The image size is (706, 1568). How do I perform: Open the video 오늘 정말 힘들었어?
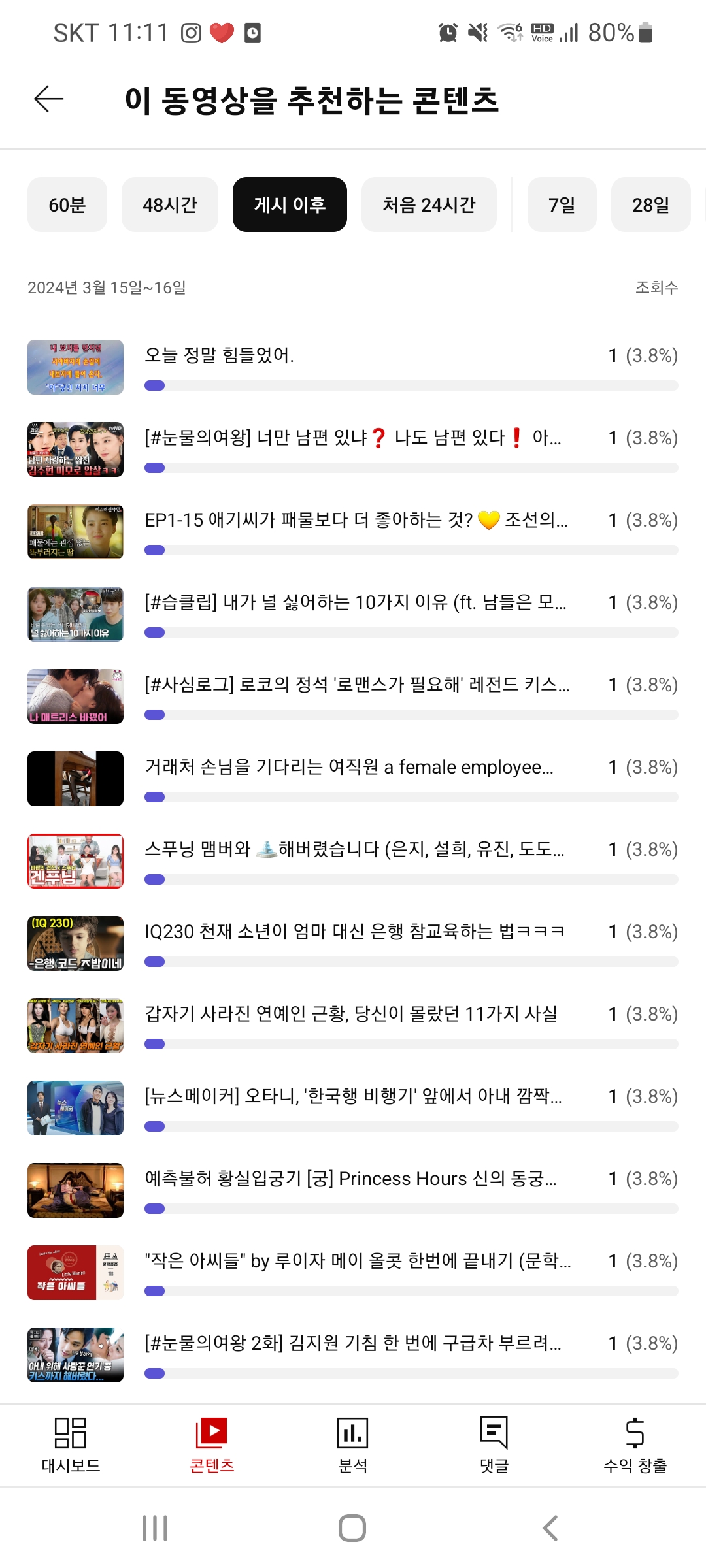click(x=353, y=367)
